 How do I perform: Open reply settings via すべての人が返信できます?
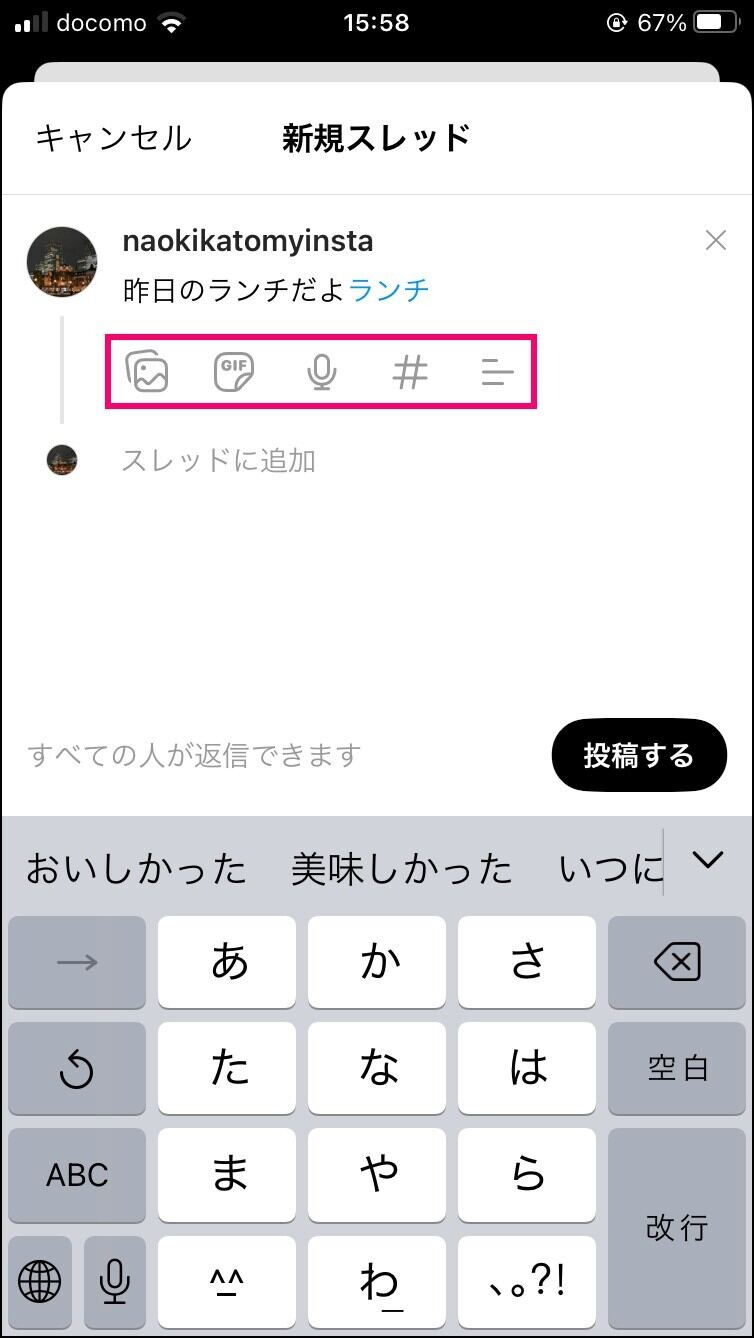pyautogui.click(x=194, y=755)
